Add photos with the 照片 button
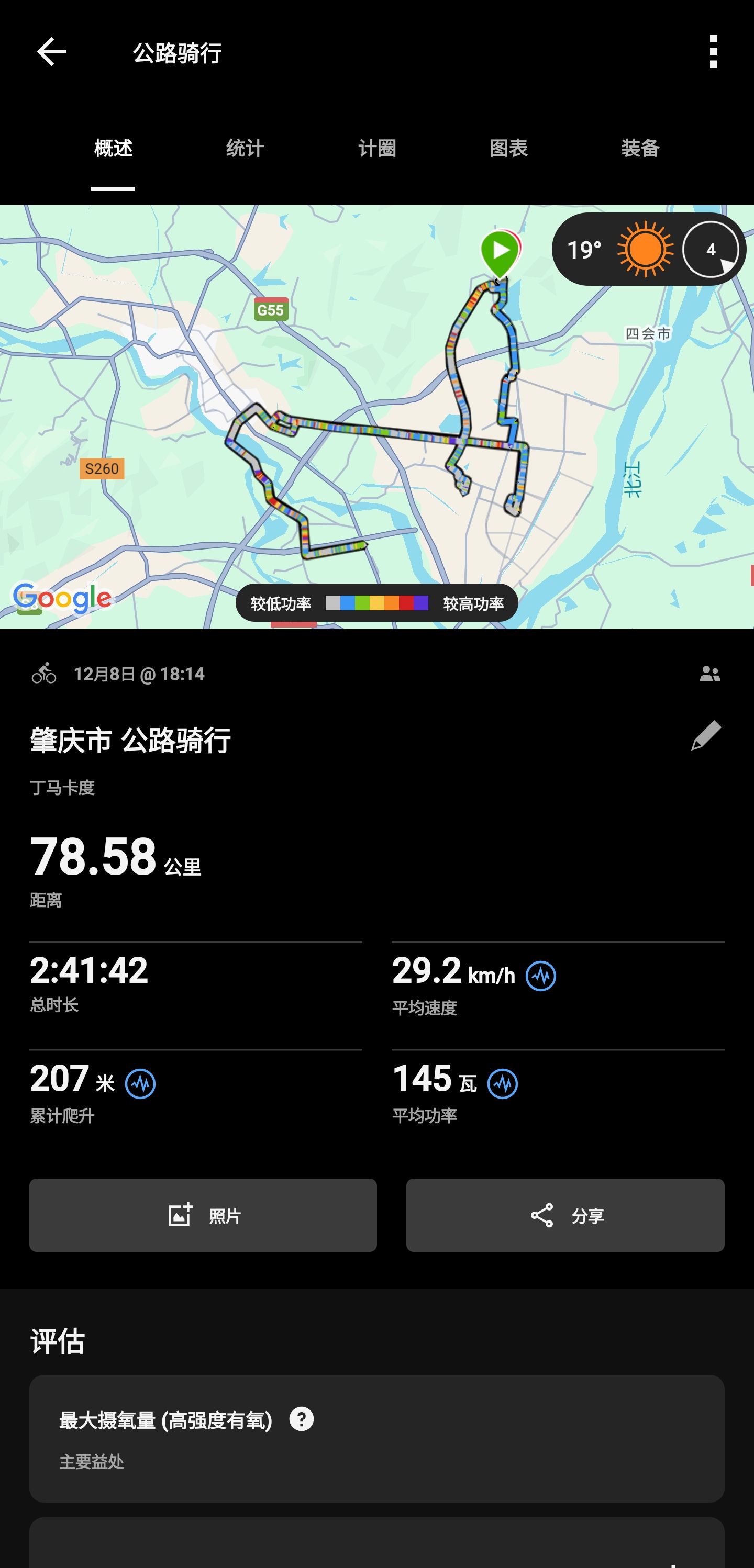Image resolution: width=754 pixels, height=1568 pixels. coord(203,1215)
